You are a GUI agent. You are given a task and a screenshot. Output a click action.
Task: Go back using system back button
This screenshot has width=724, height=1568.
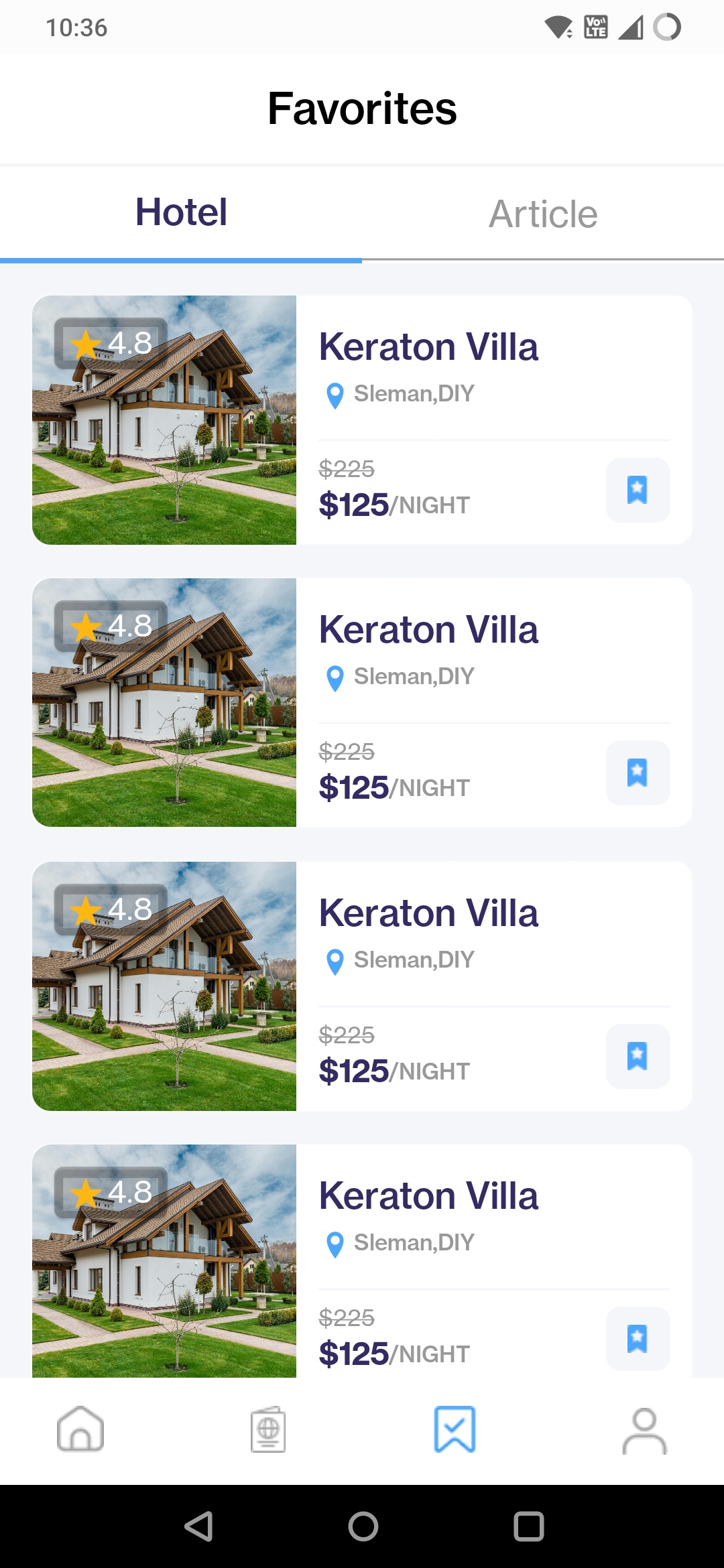pos(199,1526)
